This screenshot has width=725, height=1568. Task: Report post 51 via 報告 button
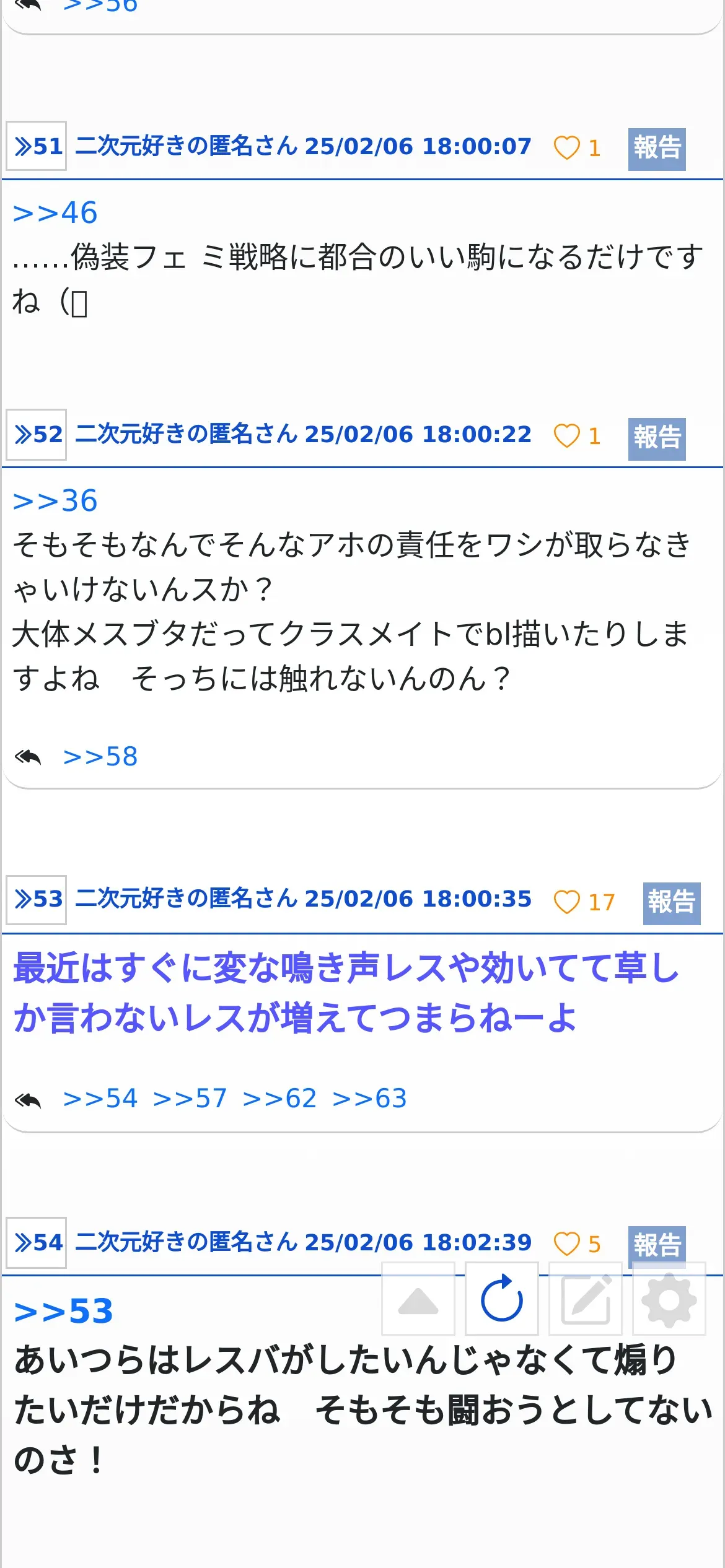click(x=657, y=149)
